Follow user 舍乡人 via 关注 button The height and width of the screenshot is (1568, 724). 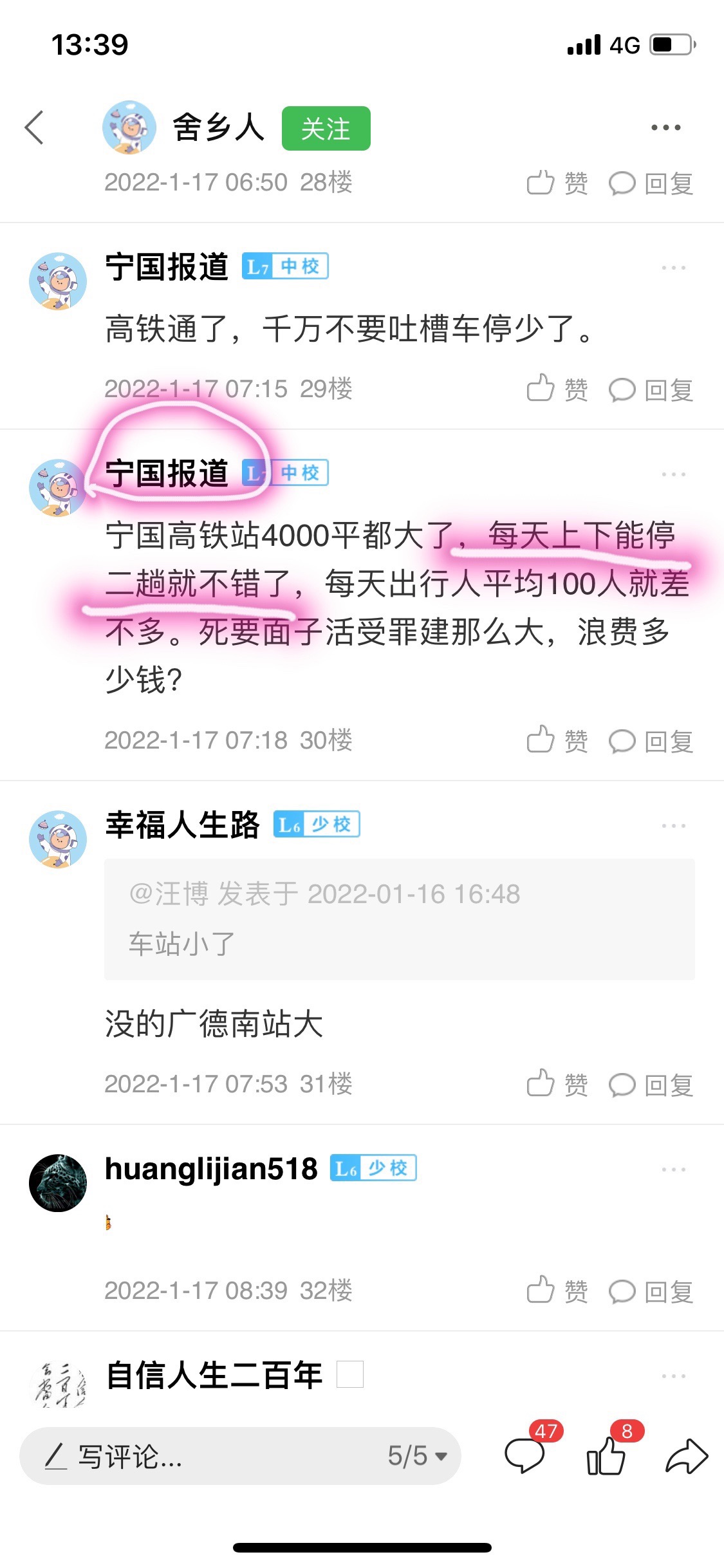coord(326,129)
